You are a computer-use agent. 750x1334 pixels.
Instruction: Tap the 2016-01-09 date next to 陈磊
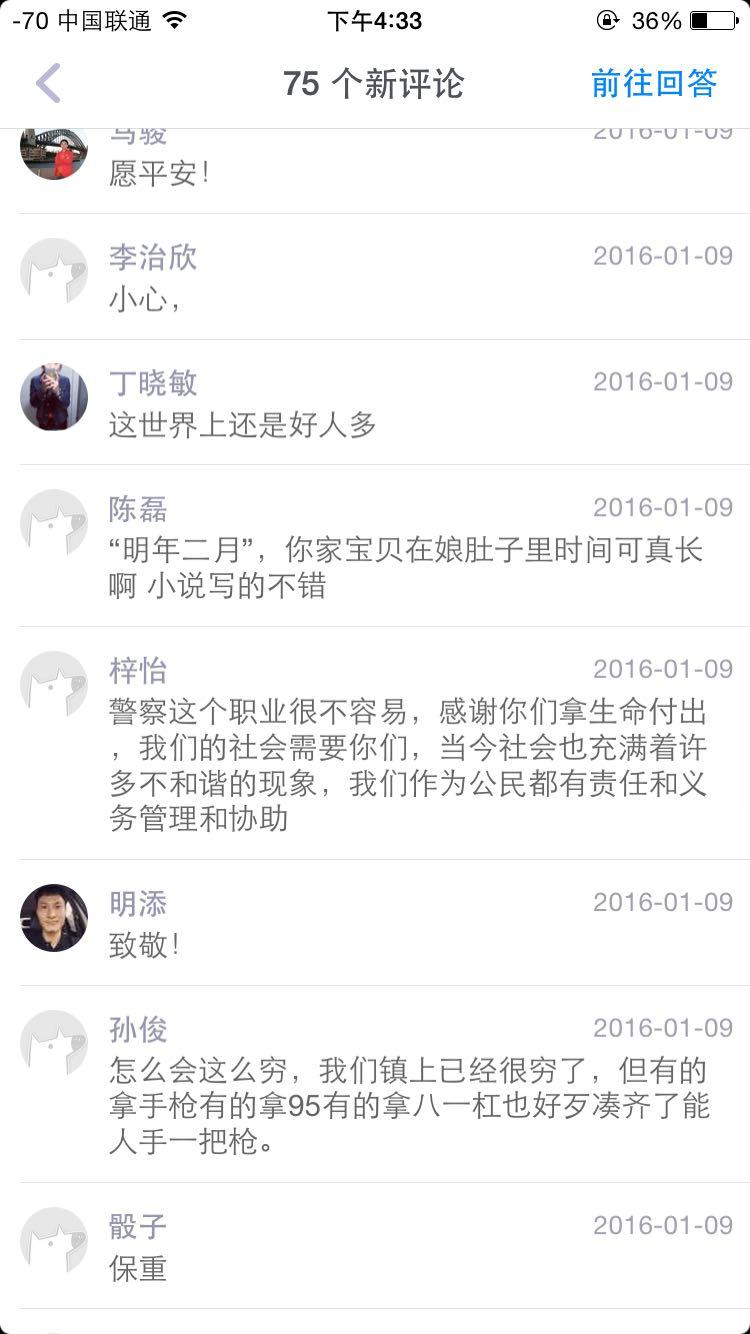point(663,507)
